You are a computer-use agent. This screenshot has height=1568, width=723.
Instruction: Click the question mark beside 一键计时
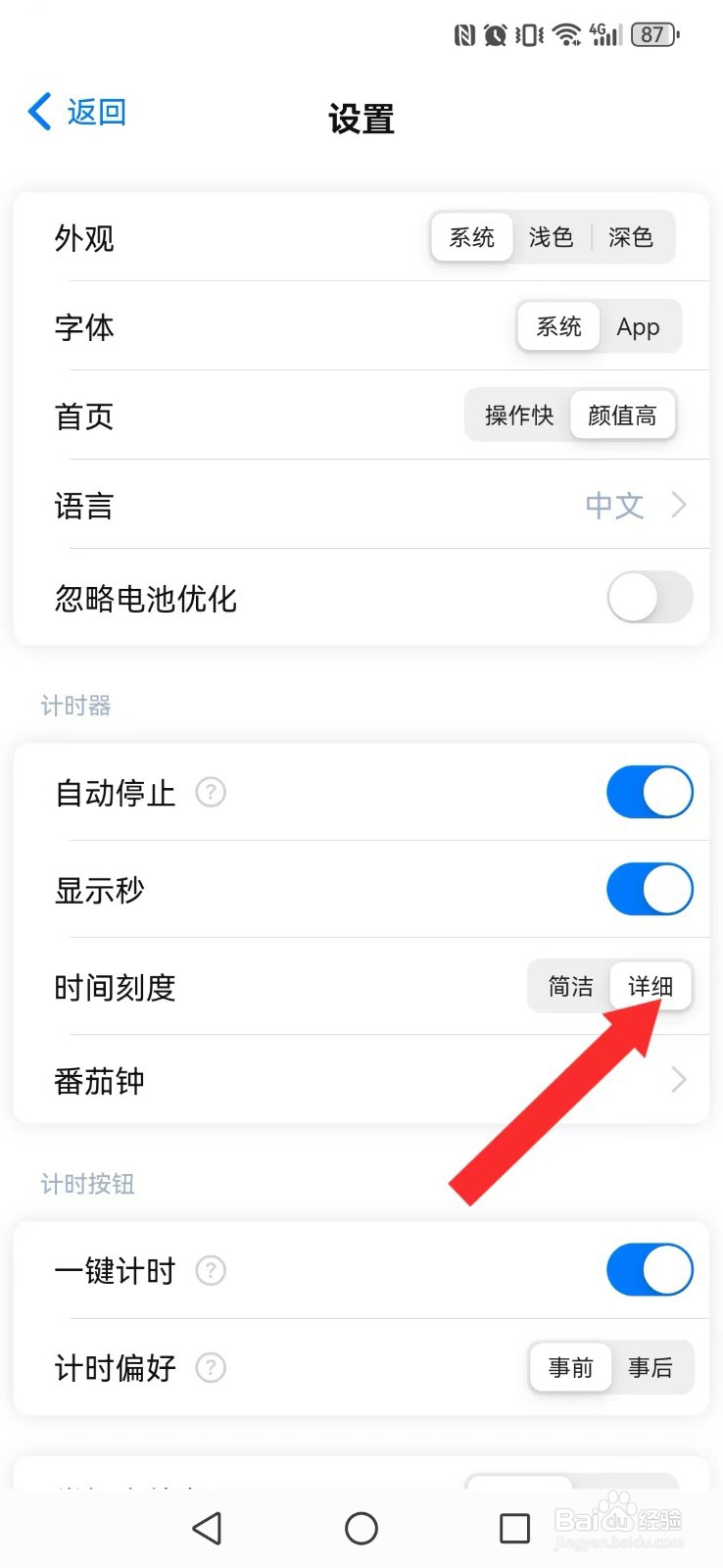tap(210, 1270)
